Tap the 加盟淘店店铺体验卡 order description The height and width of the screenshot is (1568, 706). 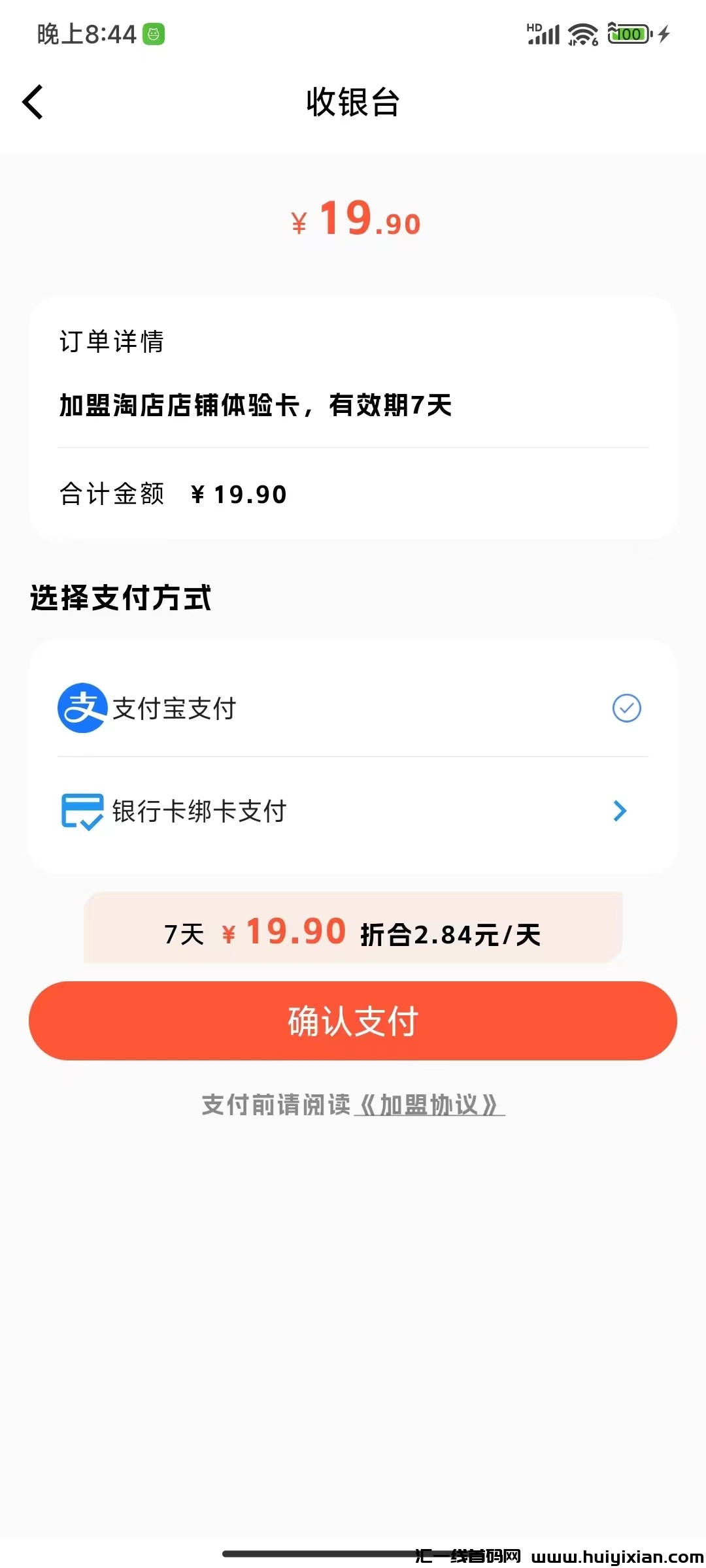pyautogui.click(x=255, y=406)
